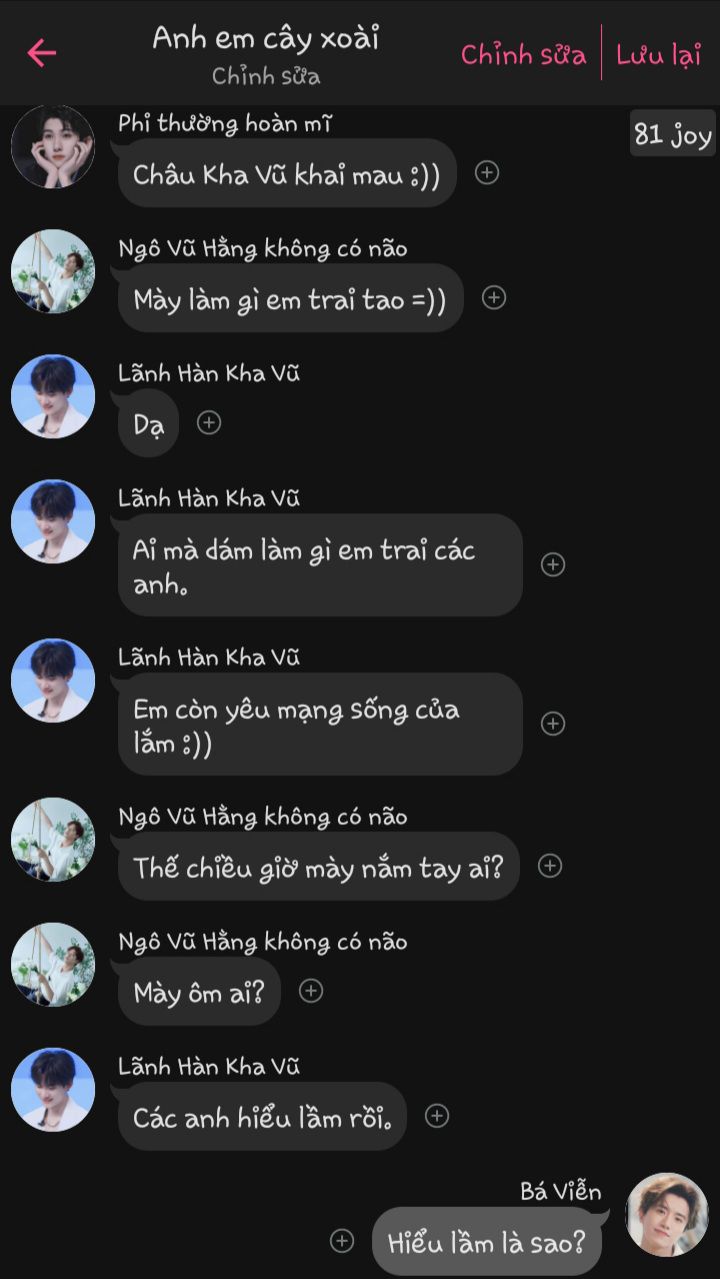Viewport: 720px width, 1279px height.
Task: Open Bá Viễn's profile picture
Action: 666,1214
